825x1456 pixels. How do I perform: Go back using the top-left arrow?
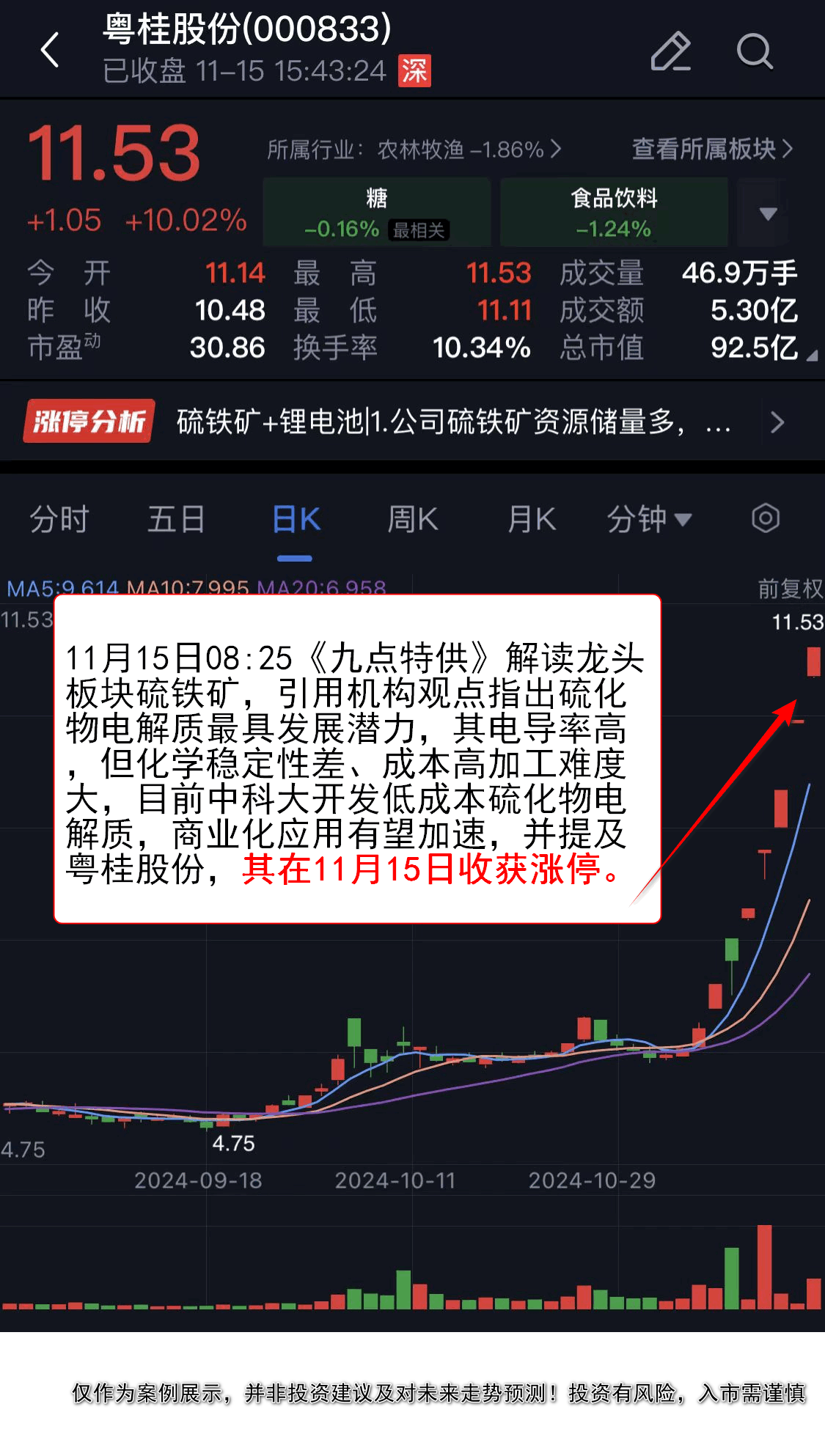click(50, 50)
